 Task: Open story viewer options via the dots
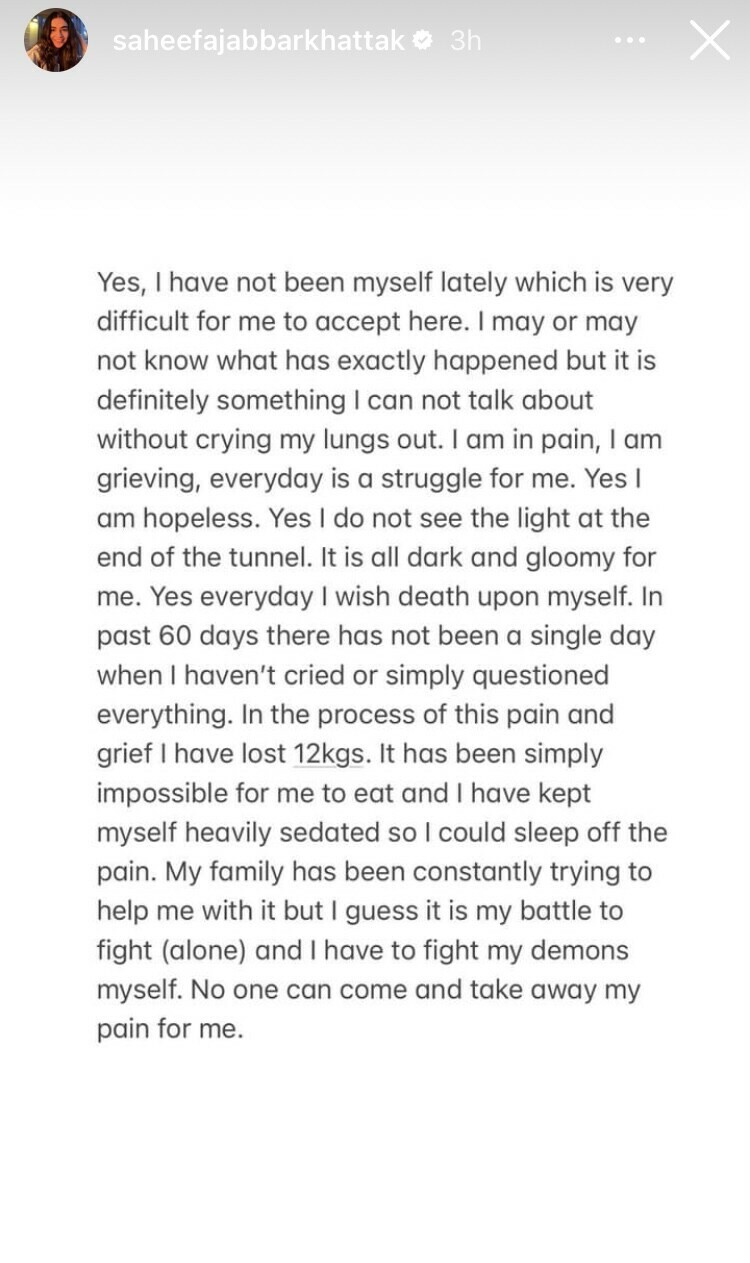coord(630,40)
